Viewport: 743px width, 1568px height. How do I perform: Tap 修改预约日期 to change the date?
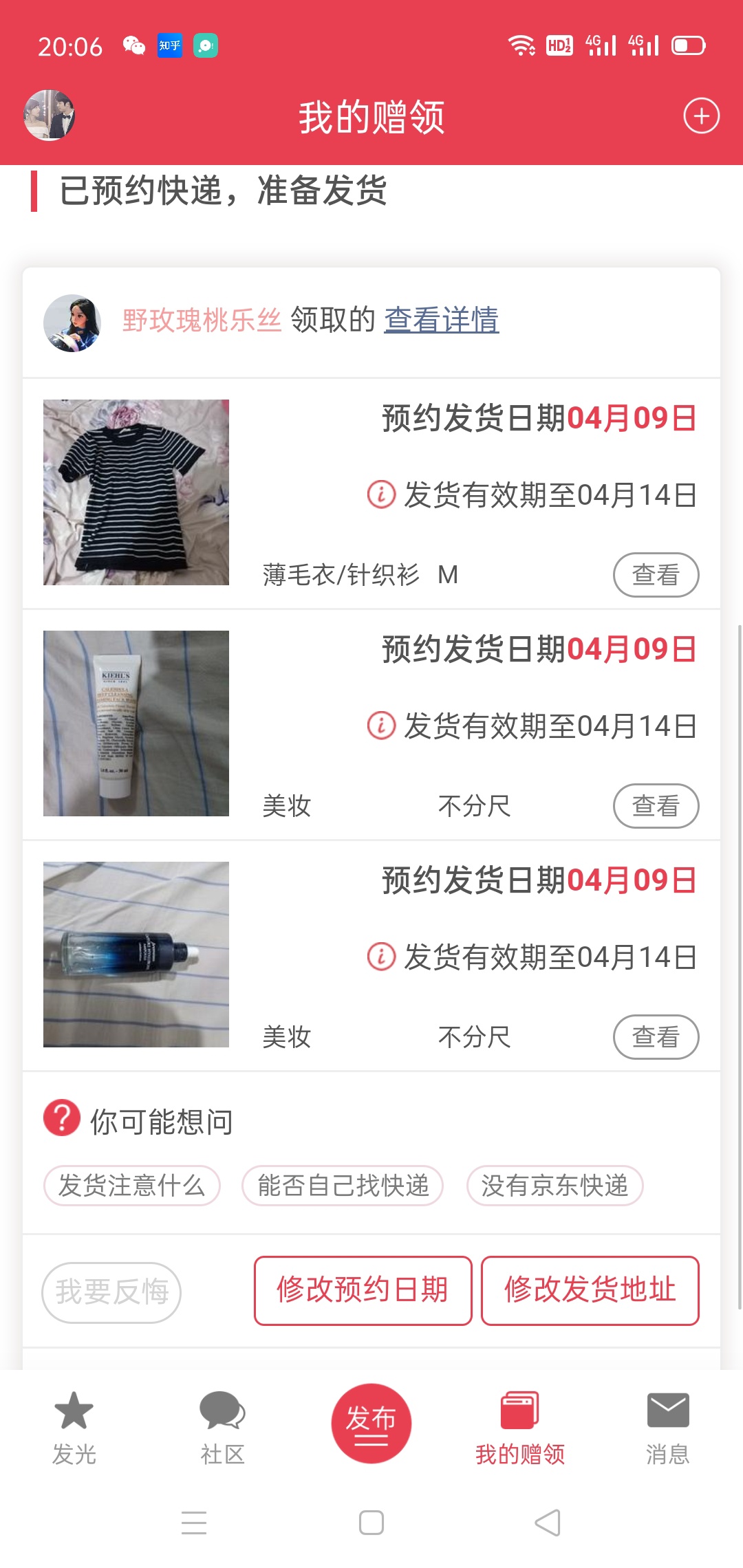(363, 1290)
